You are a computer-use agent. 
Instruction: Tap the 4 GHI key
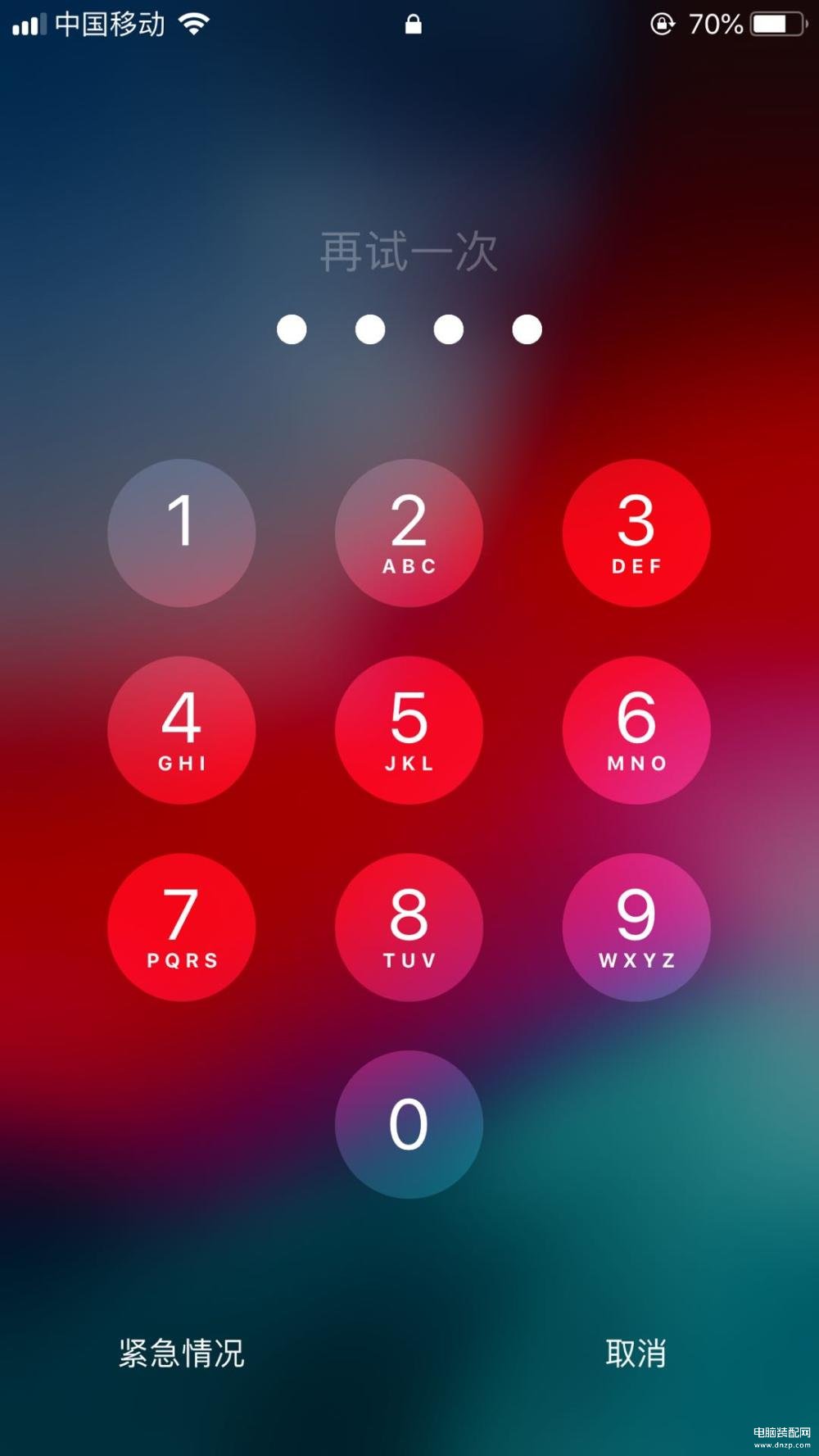181,730
